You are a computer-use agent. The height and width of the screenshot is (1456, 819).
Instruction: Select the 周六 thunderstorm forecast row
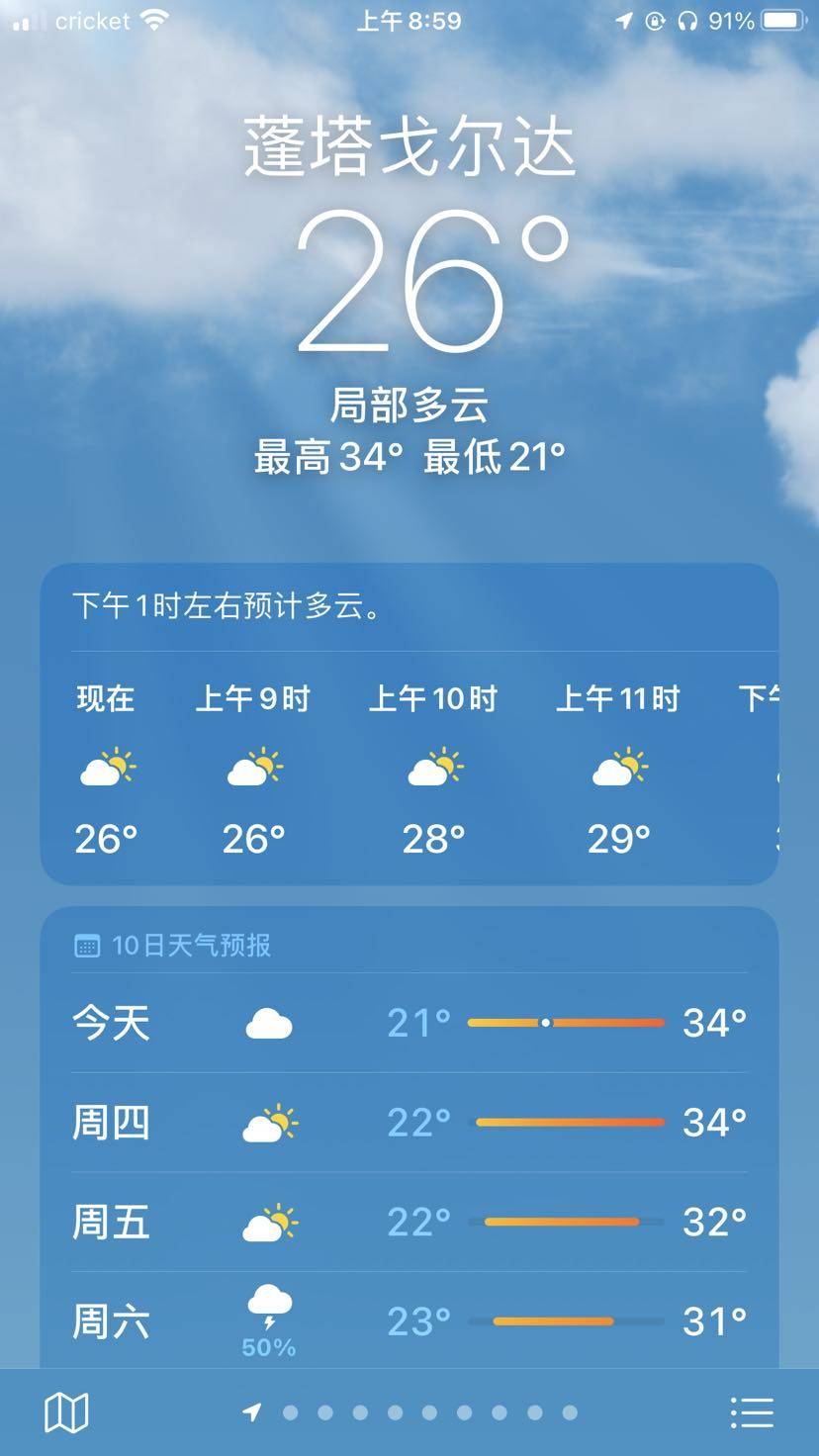(x=409, y=1321)
